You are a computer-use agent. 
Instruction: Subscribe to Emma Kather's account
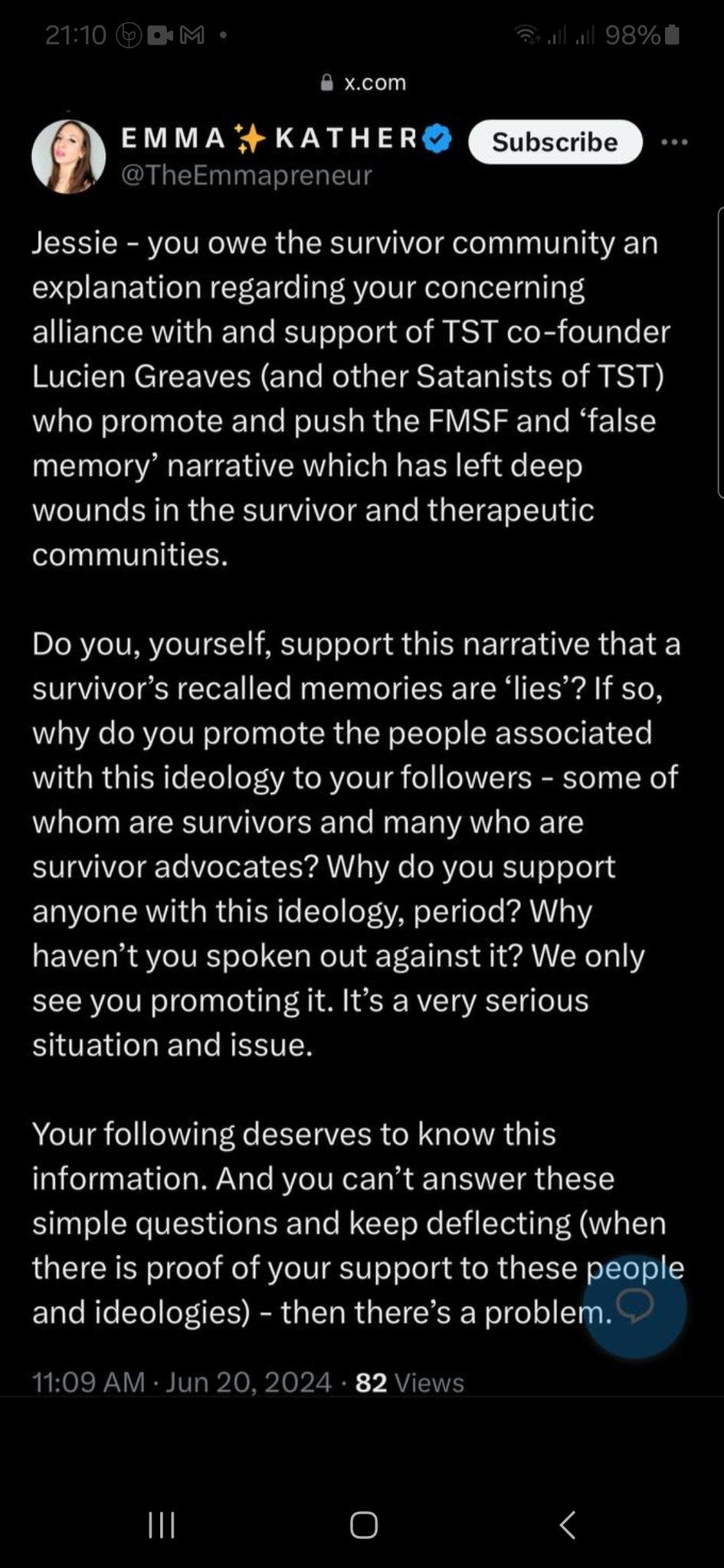tap(555, 142)
